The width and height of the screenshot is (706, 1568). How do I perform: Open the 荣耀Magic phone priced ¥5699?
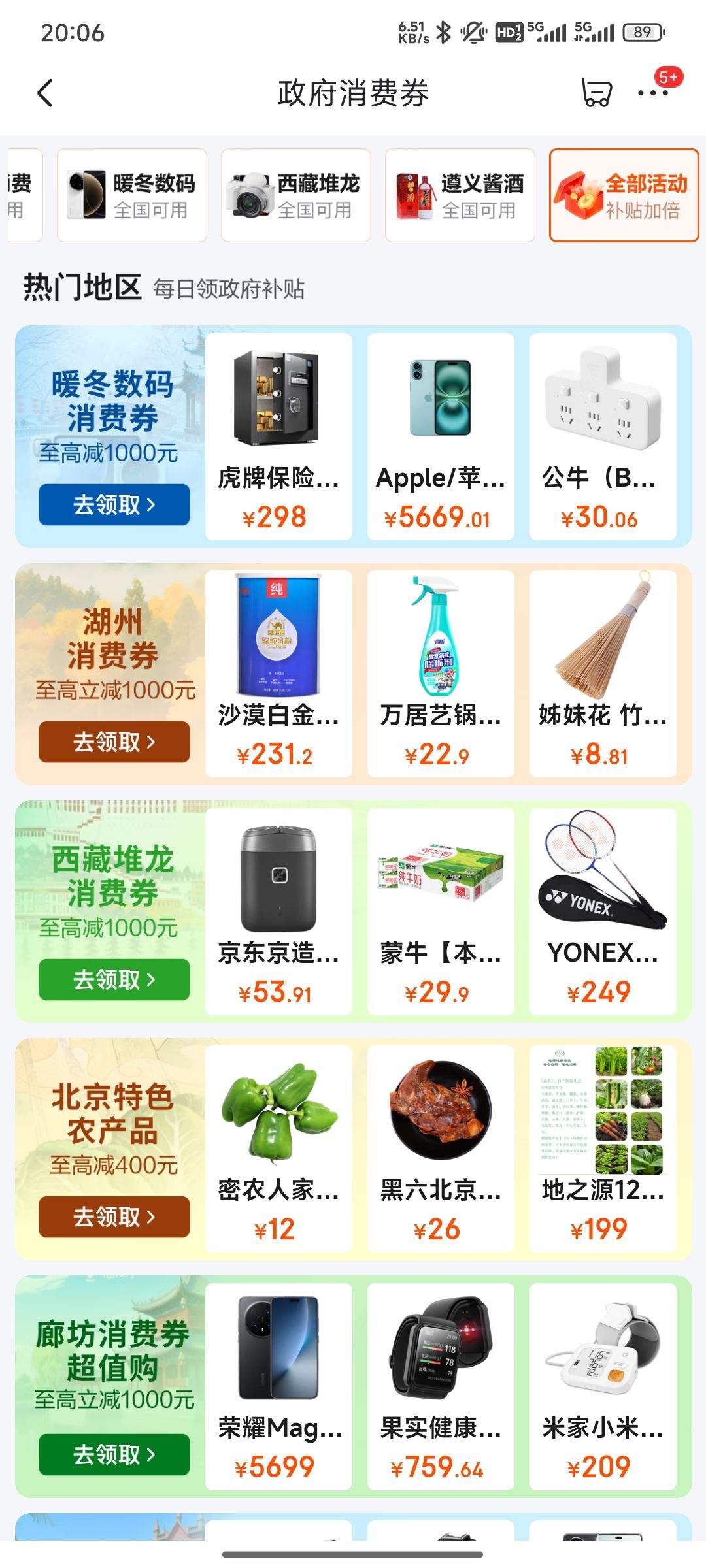pyautogui.click(x=278, y=1386)
